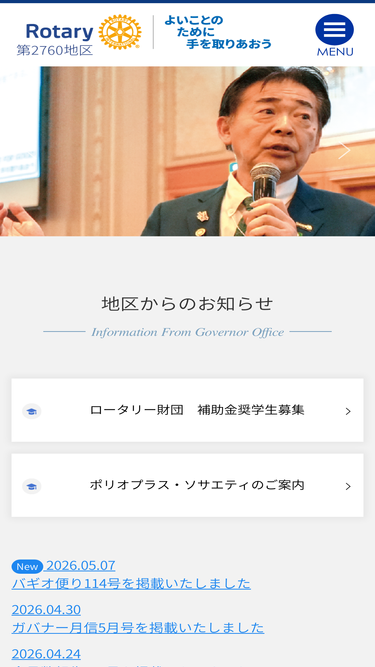
Task: Open the MENU hamburger button
Action: 335,35
